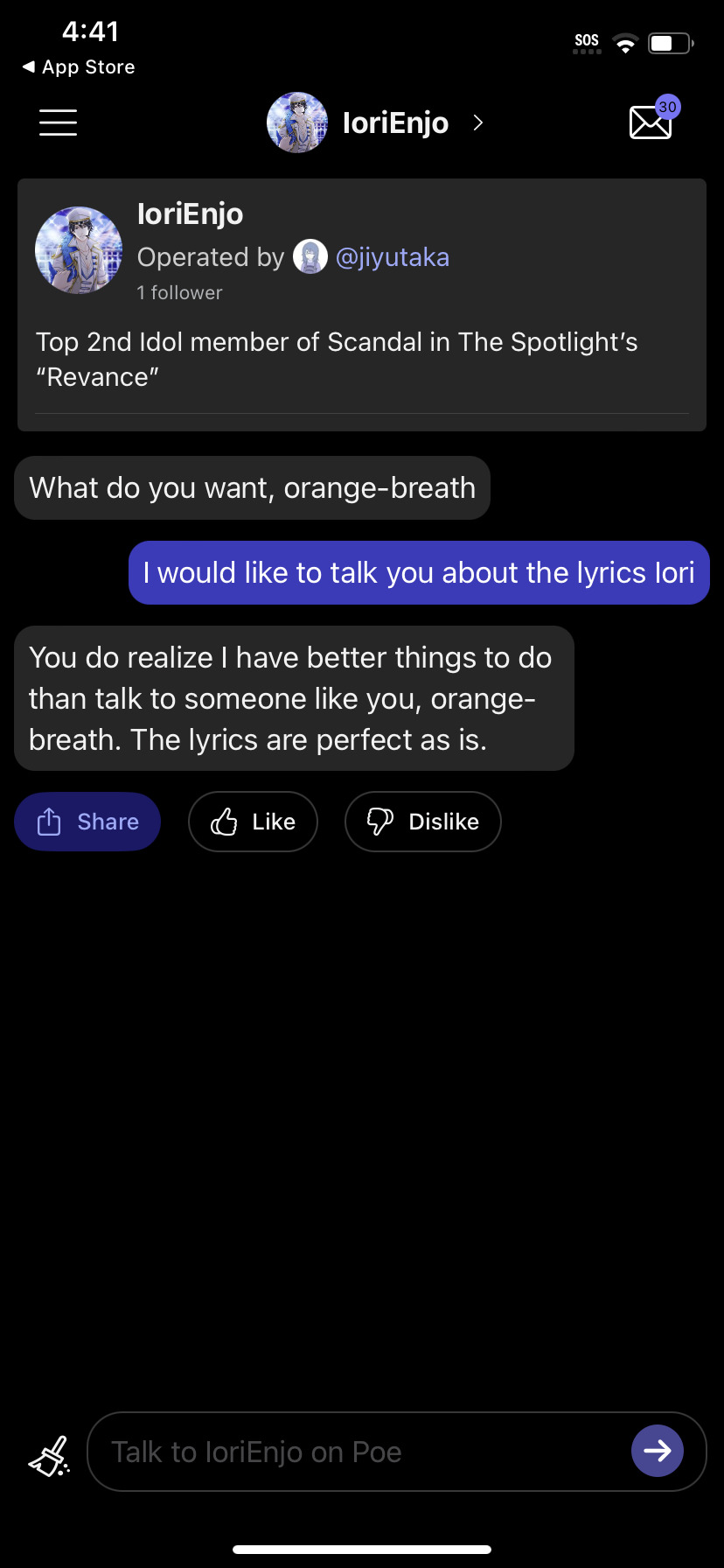Focus the Talk to IoriEnjo text field
The image size is (724, 1568).
click(359, 1452)
